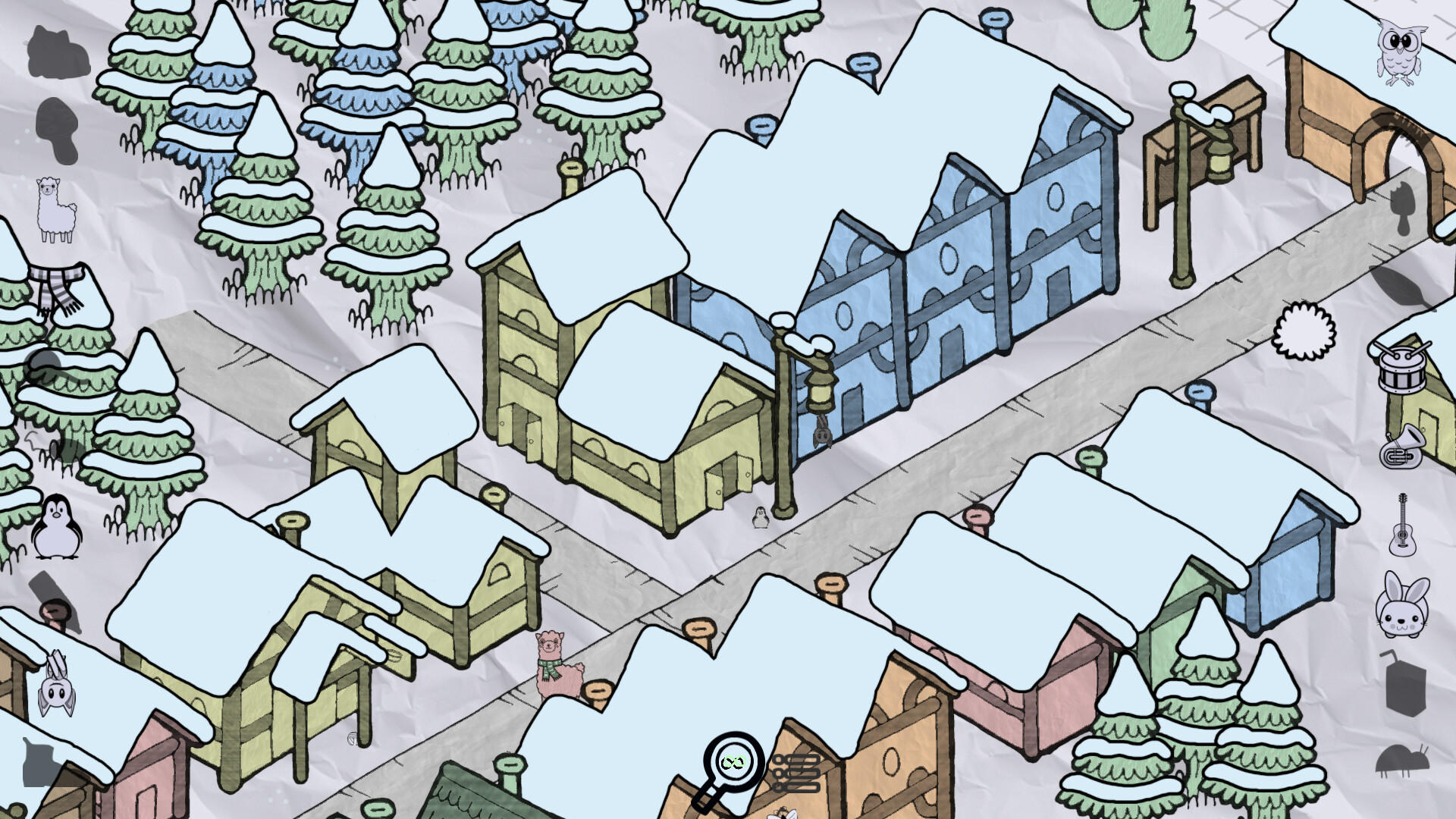
Task: Tap the small penguin beside the lamp post
Action: 761,518
